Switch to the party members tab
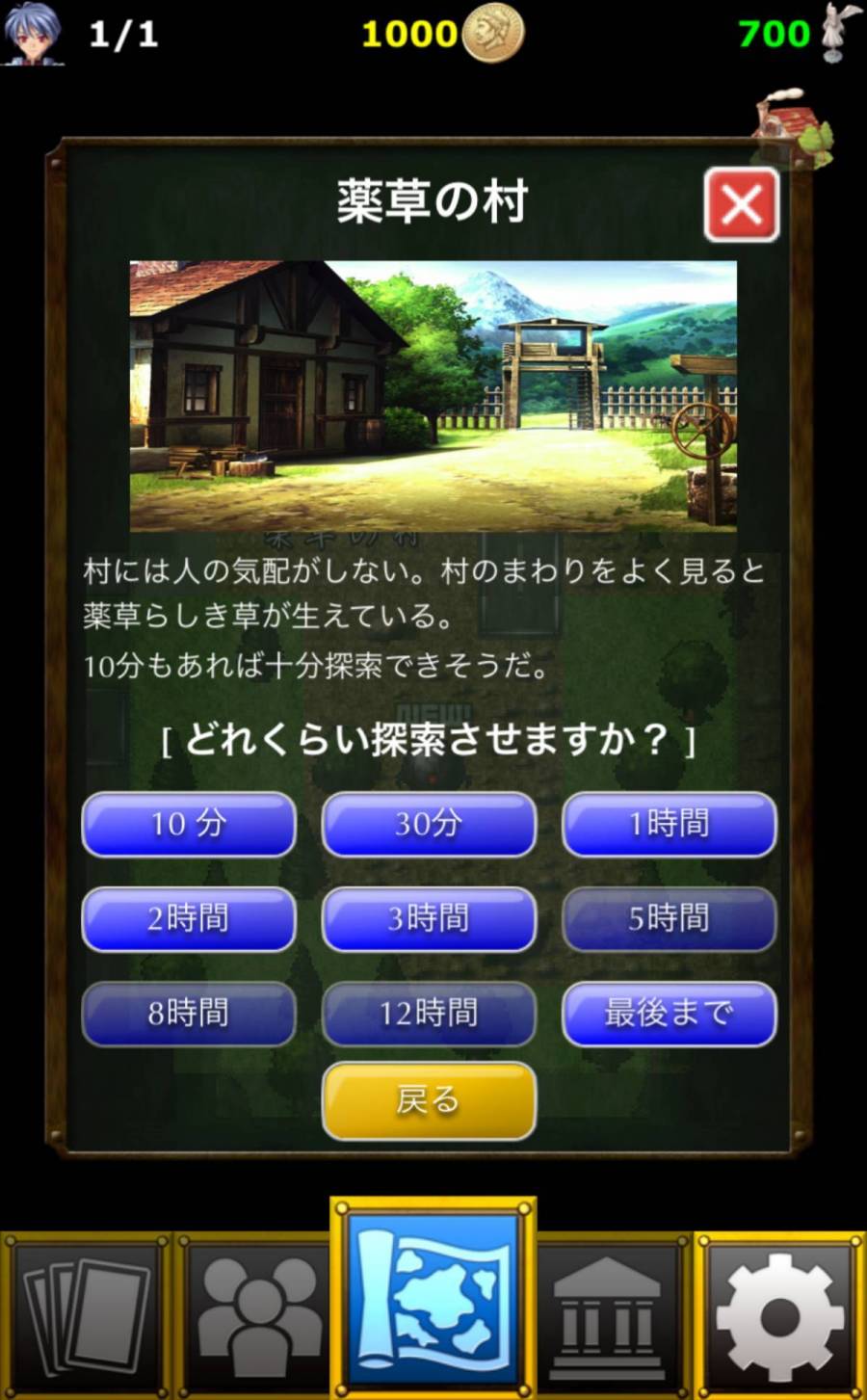Viewport: 867px width, 1400px height. tap(256, 1315)
